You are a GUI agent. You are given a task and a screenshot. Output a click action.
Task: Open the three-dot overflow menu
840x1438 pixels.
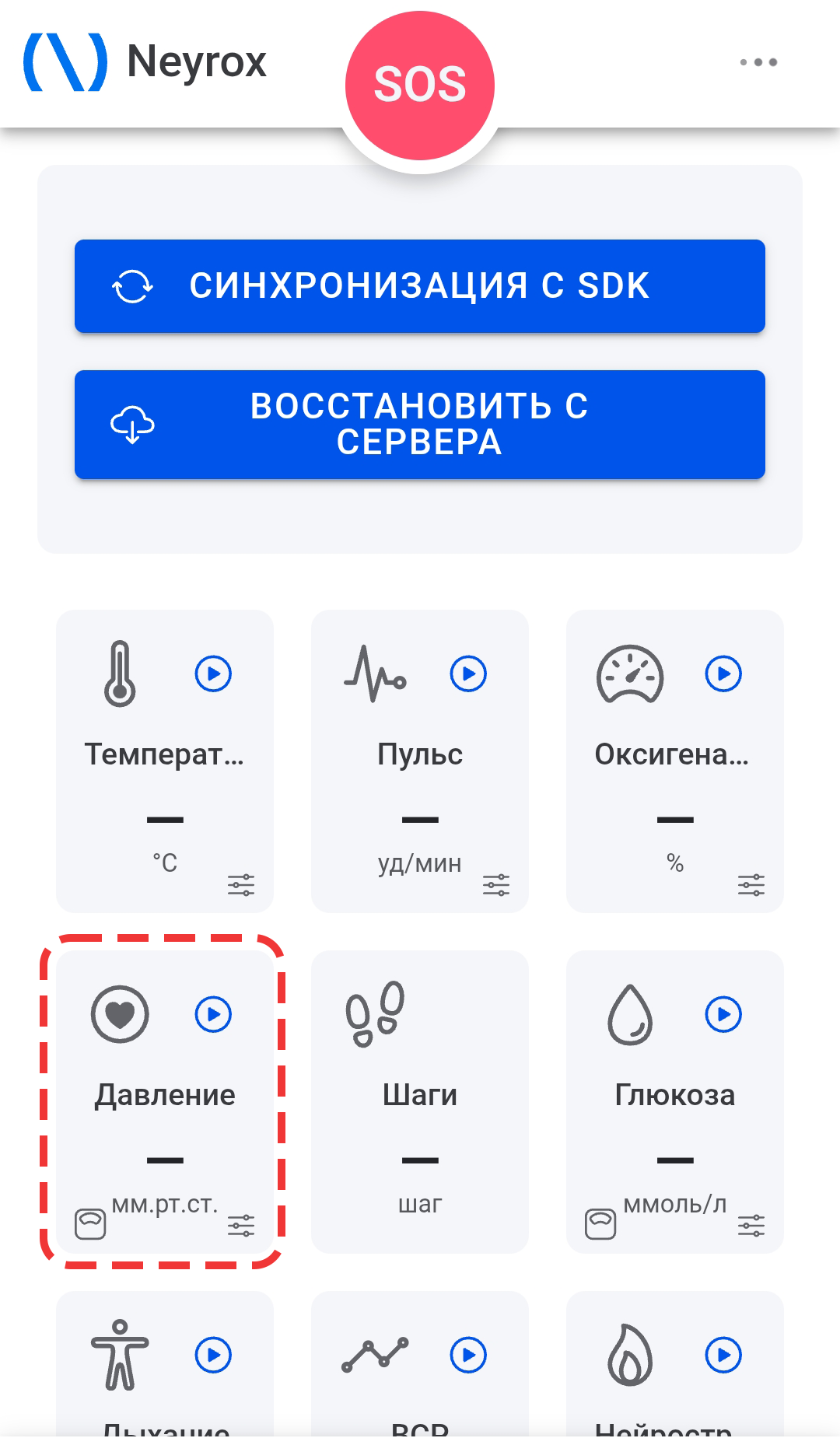(x=758, y=62)
